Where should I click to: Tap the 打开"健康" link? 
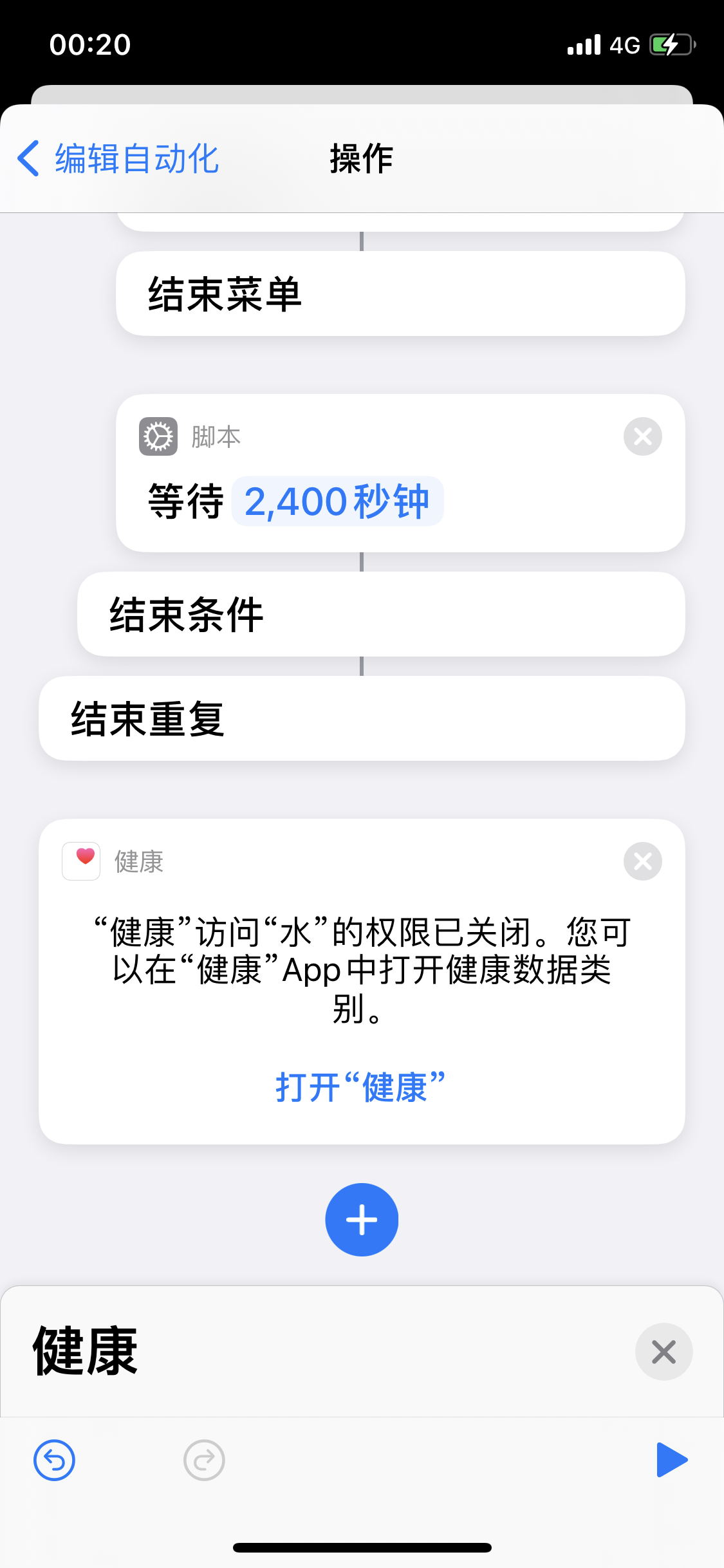click(x=360, y=1087)
